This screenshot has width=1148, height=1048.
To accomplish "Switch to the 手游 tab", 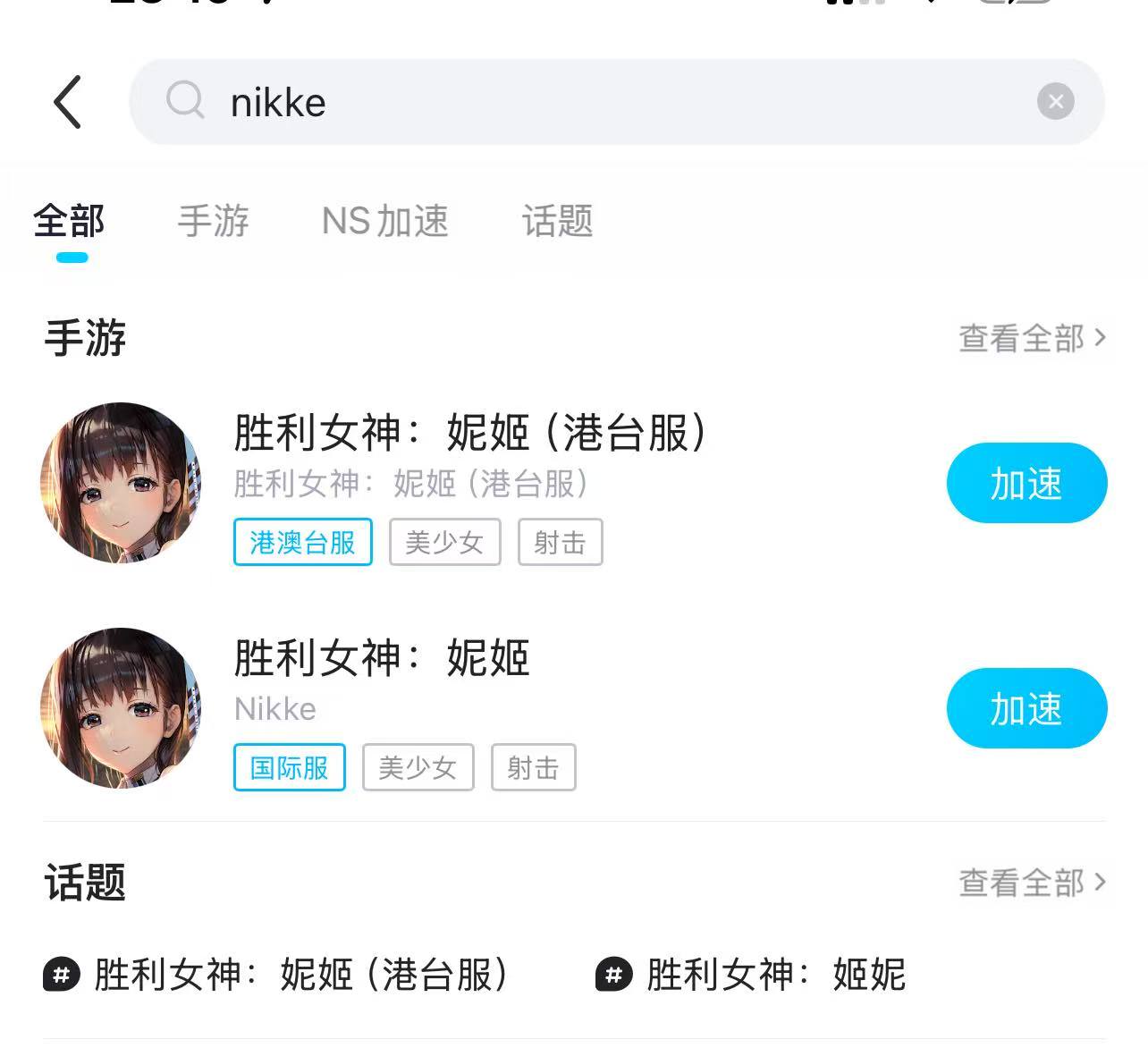I will click(x=213, y=221).
